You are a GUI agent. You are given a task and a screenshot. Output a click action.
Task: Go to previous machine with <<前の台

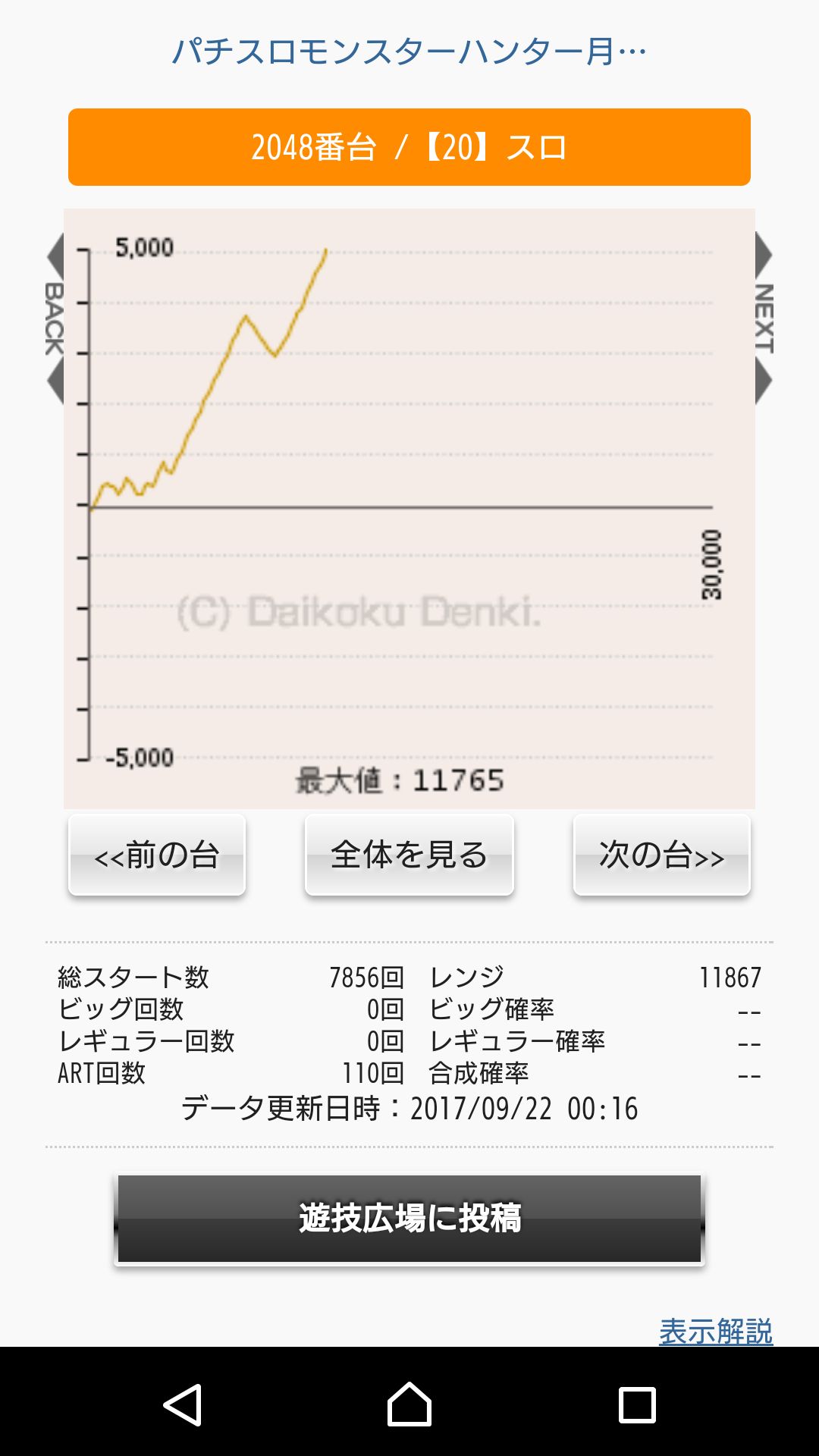pos(157,855)
